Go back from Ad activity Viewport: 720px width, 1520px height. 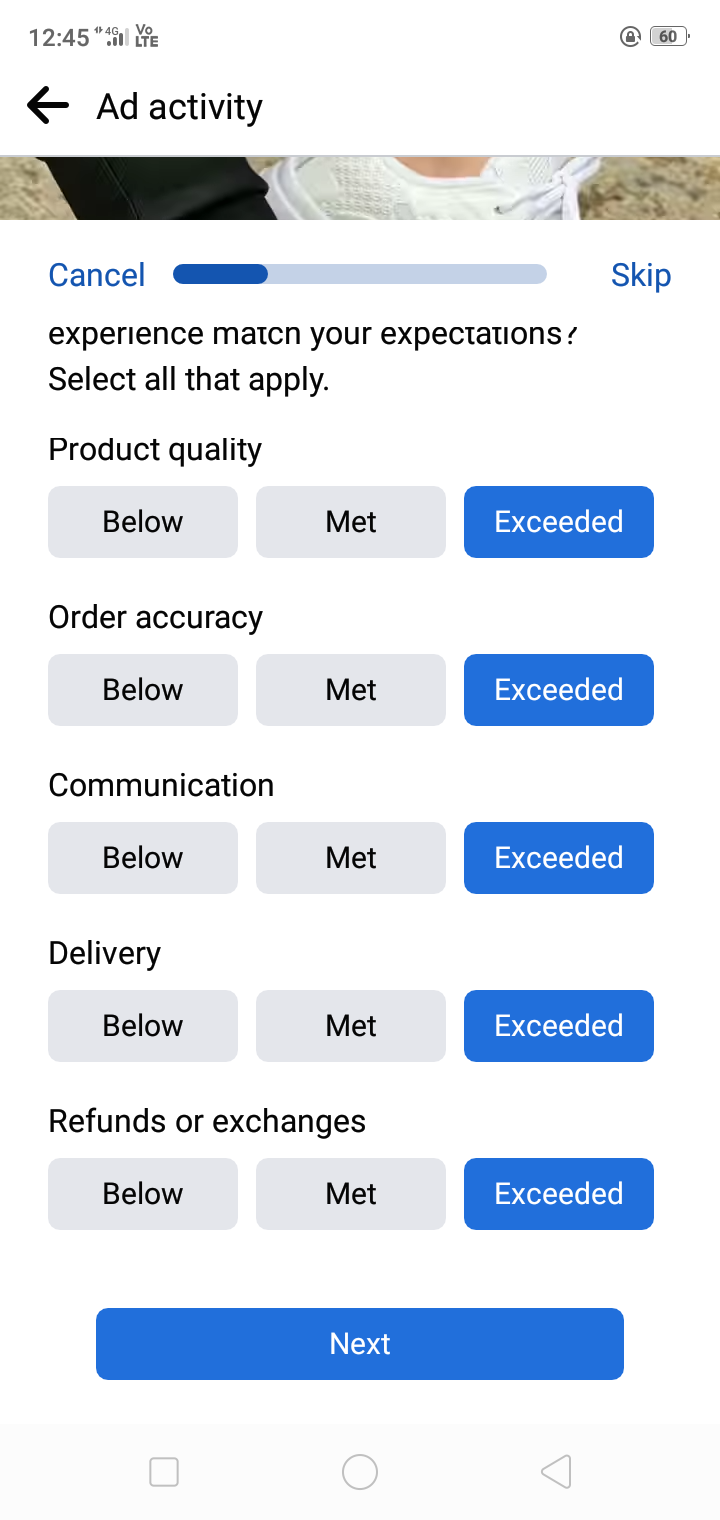[48, 106]
